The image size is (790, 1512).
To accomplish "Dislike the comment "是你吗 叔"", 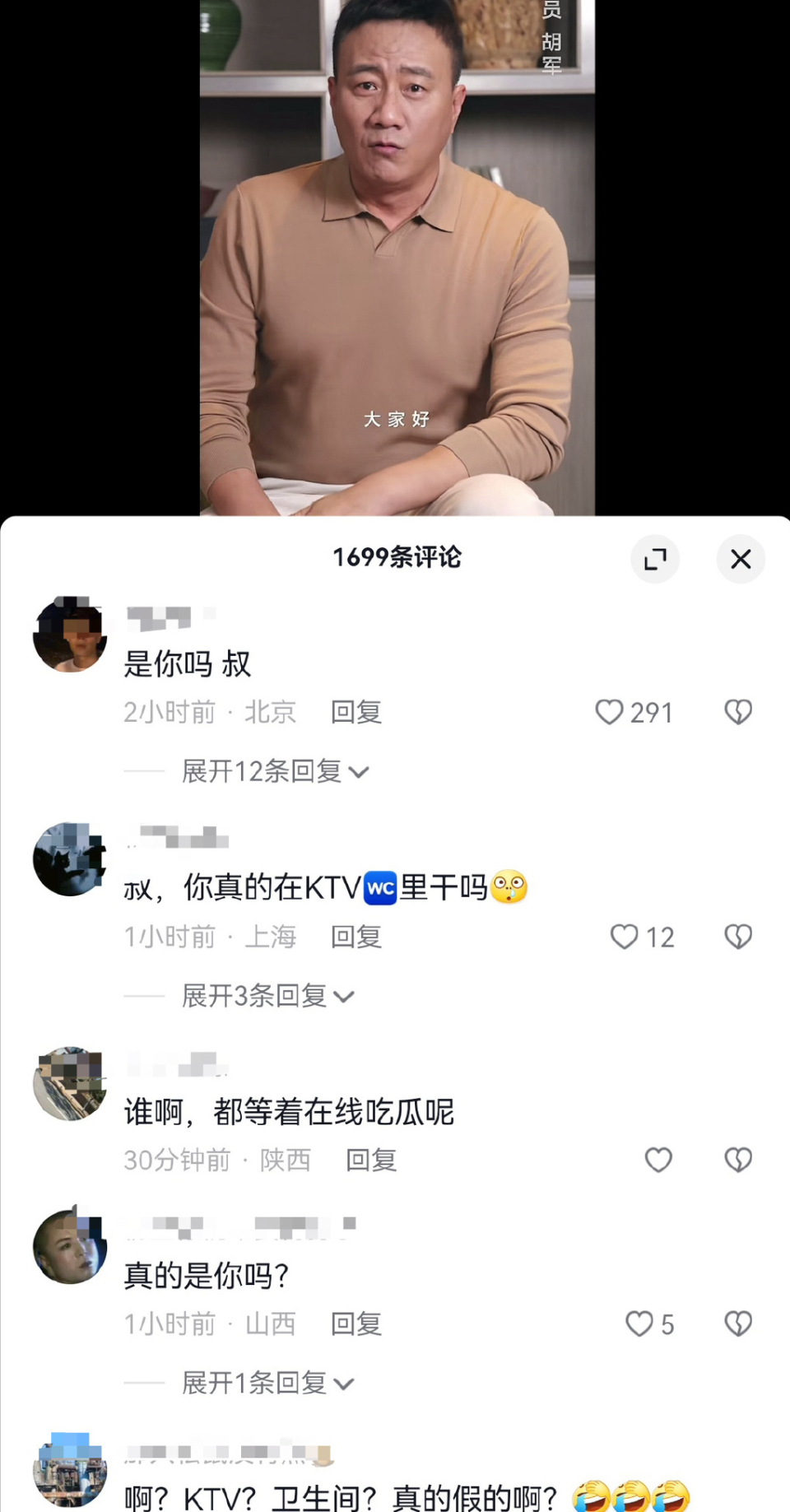I will click(x=737, y=713).
